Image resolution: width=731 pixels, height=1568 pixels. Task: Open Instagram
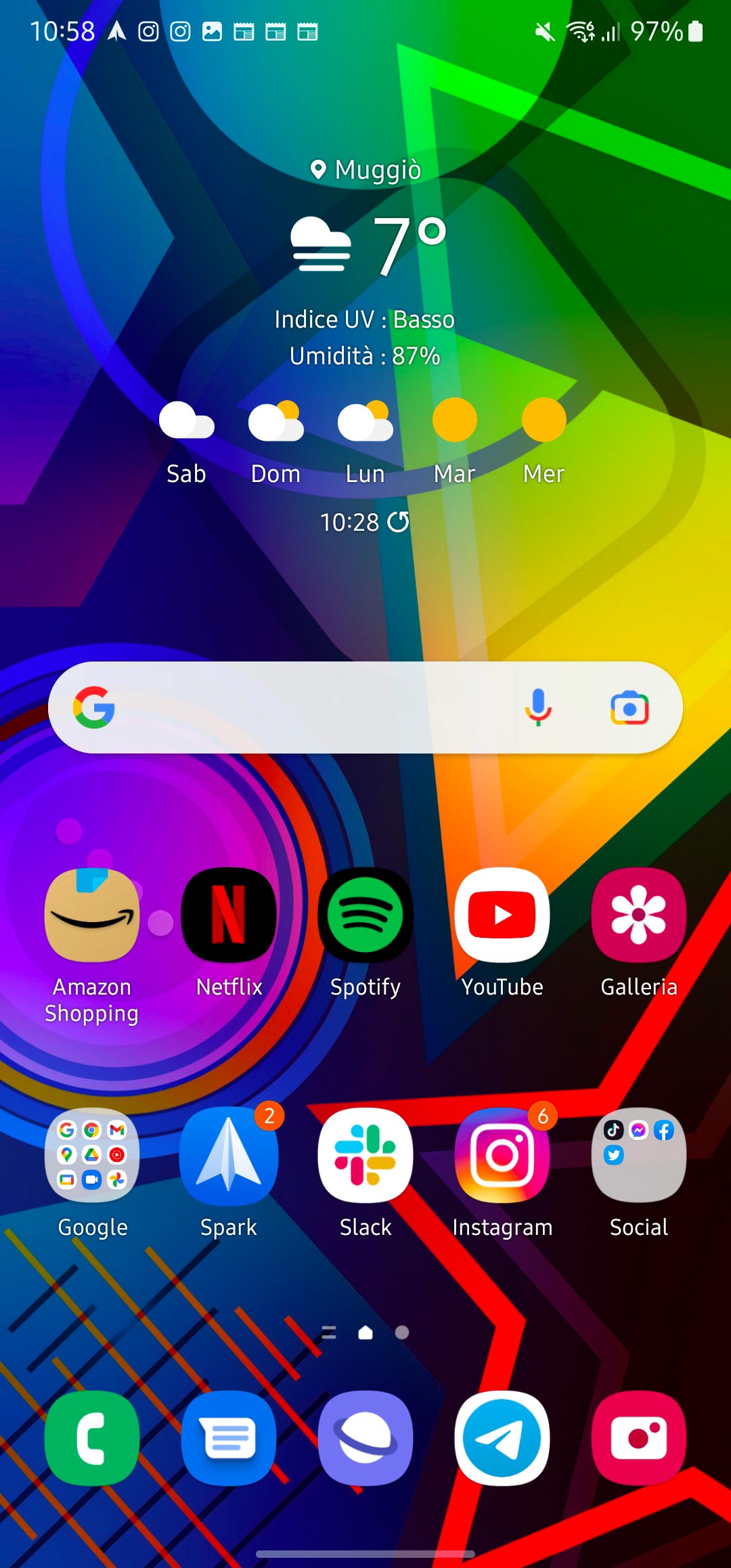click(x=502, y=1155)
